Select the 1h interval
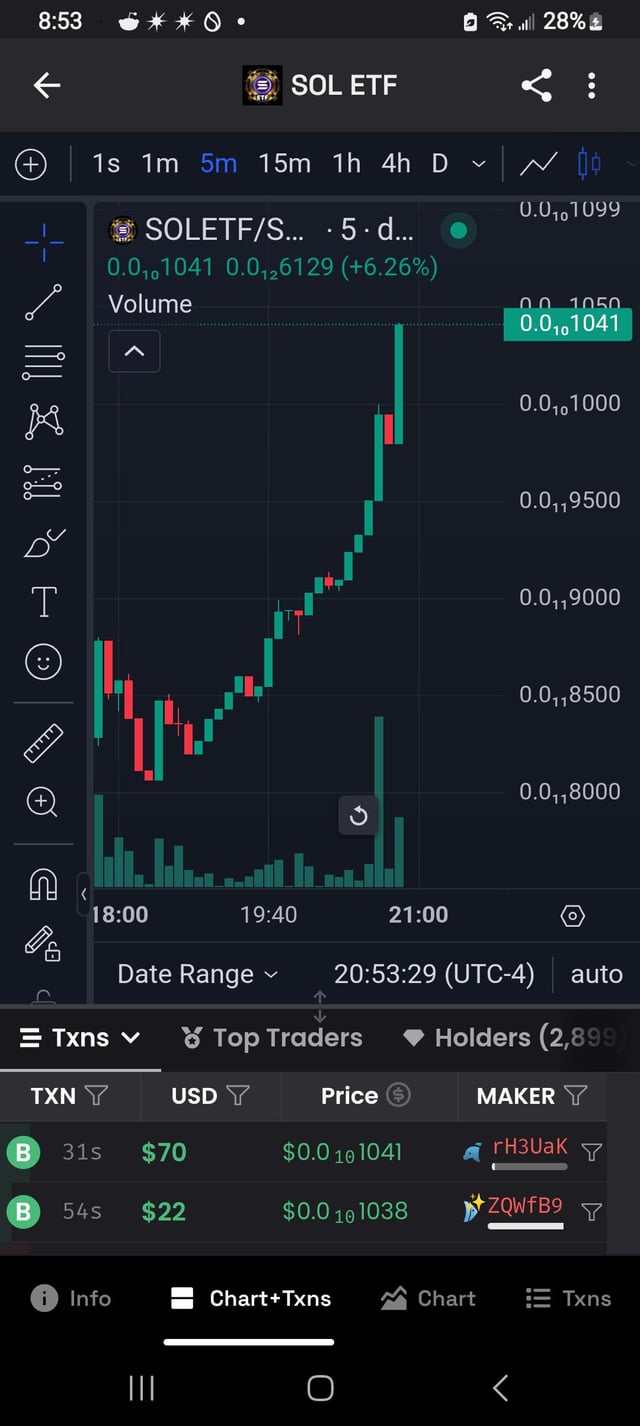This screenshot has width=640, height=1426. pyautogui.click(x=346, y=163)
